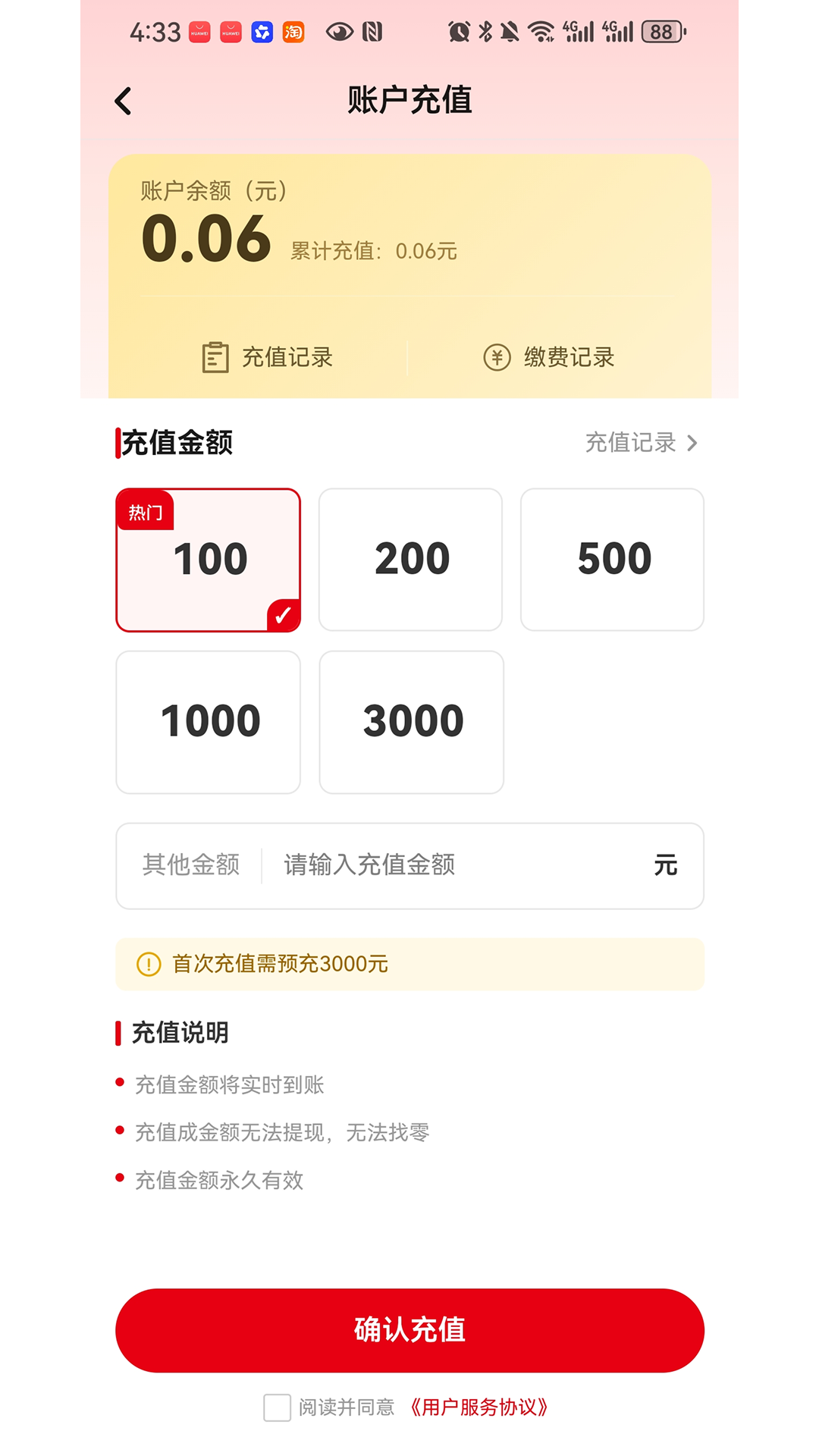Viewport: 819px width, 1456px height.
Task: Select the 200 recharge option
Action: click(x=410, y=559)
